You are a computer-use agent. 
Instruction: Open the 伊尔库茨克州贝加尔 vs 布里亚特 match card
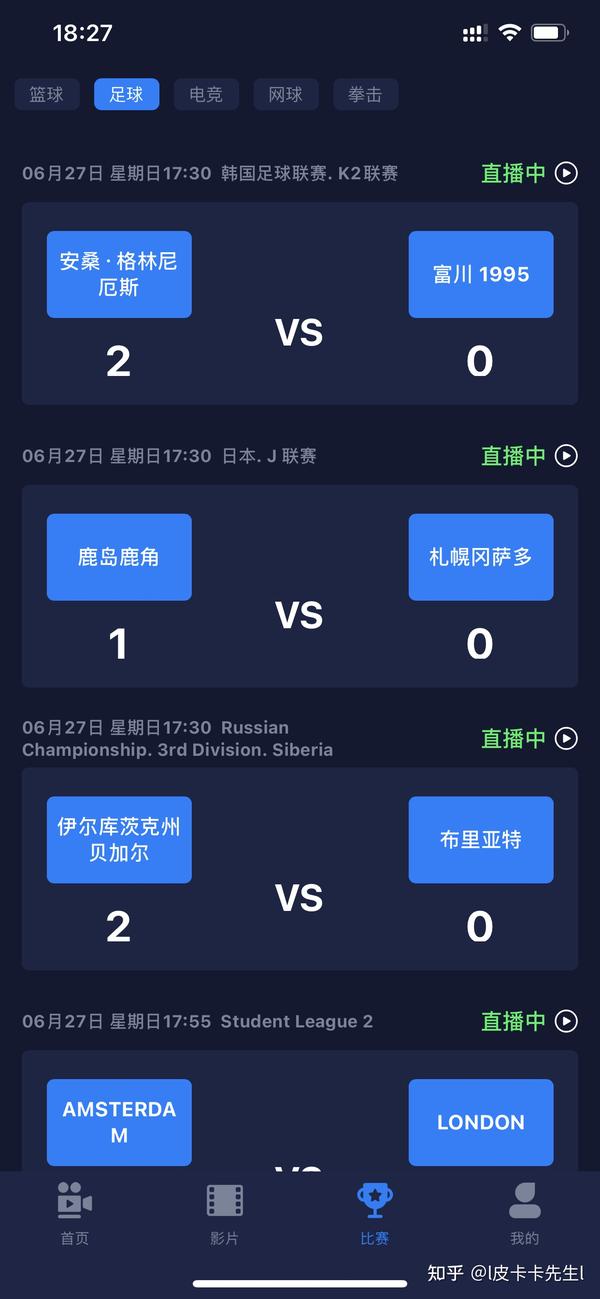point(300,869)
